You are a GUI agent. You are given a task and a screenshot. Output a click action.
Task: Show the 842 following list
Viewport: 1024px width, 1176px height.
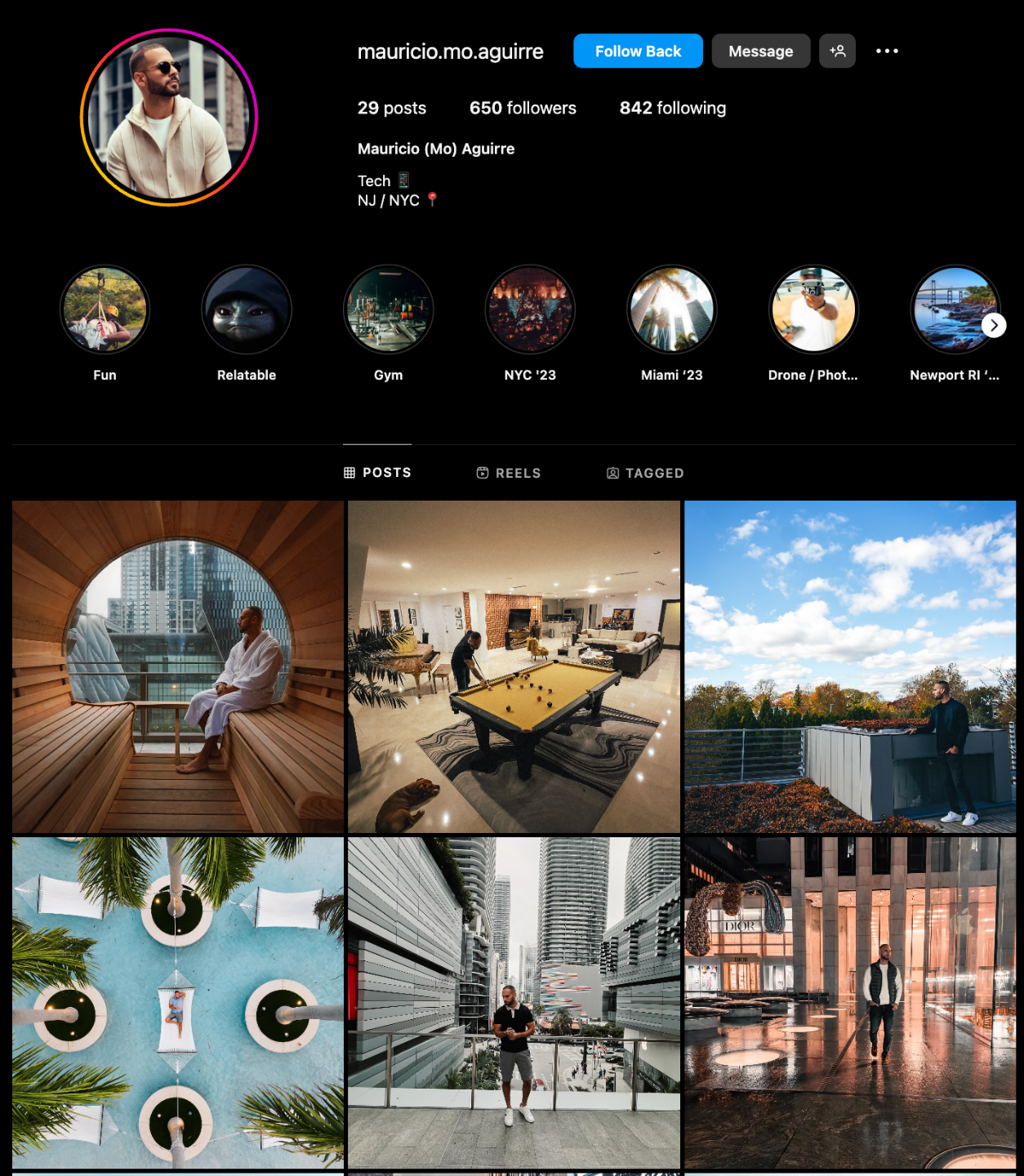click(x=672, y=108)
